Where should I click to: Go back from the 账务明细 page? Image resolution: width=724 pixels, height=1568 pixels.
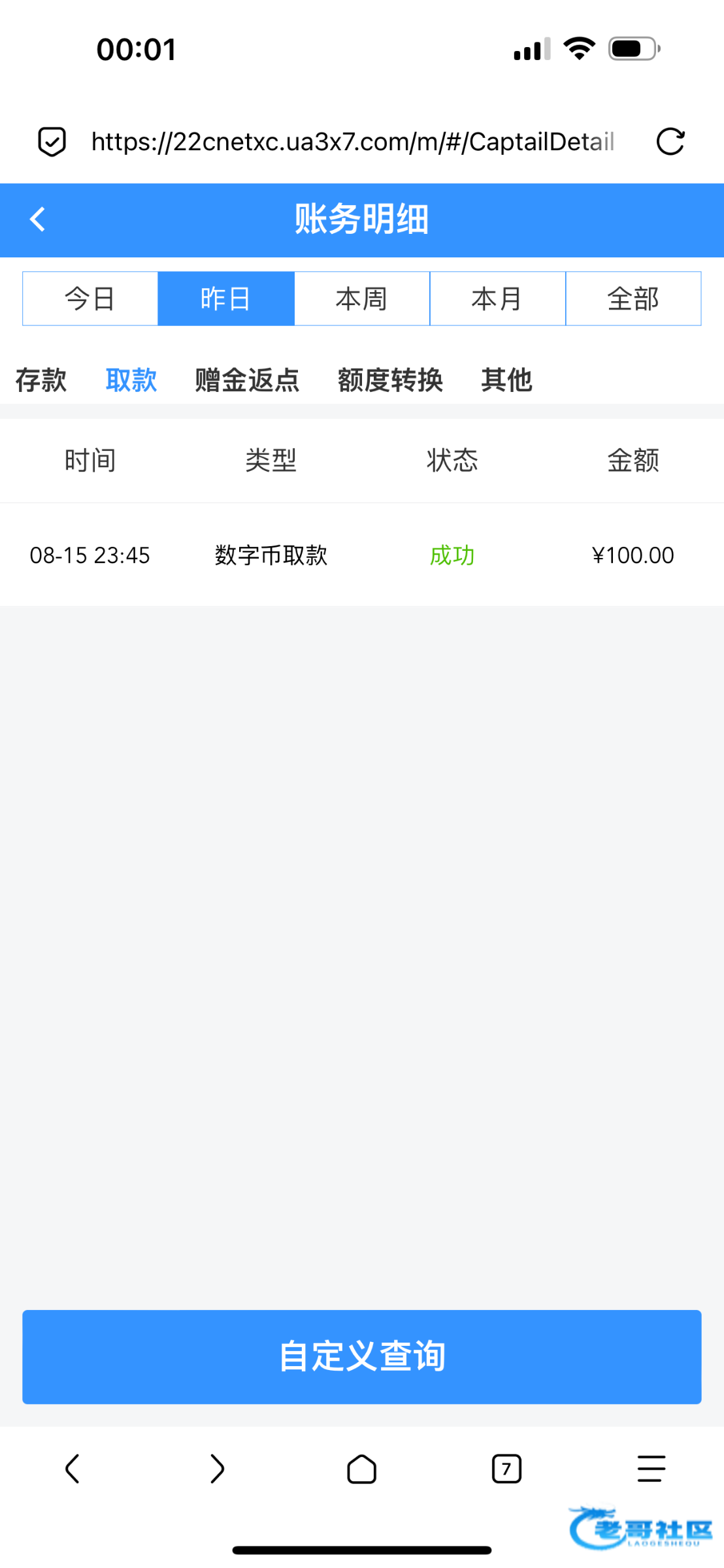pos(38,220)
